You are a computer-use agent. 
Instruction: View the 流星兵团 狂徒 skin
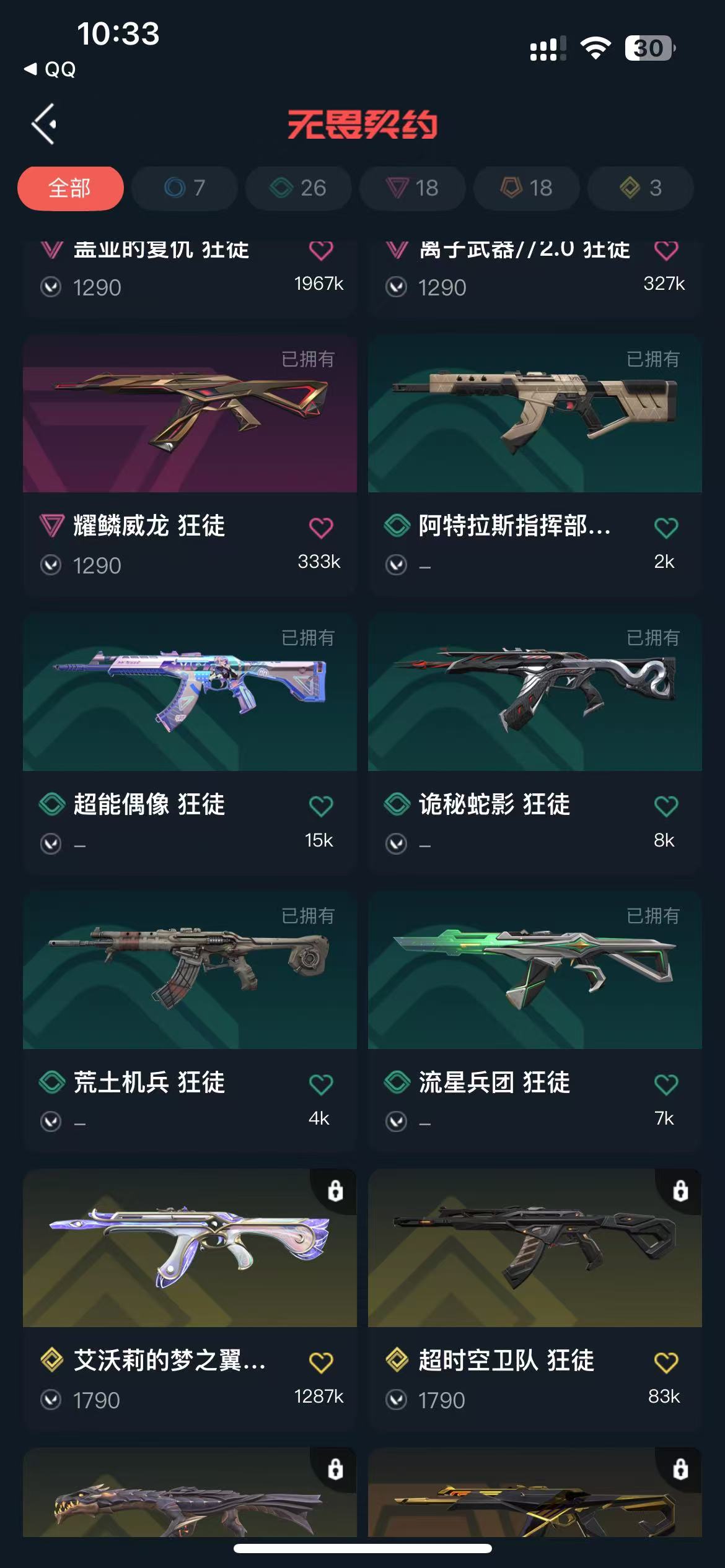pos(535,970)
